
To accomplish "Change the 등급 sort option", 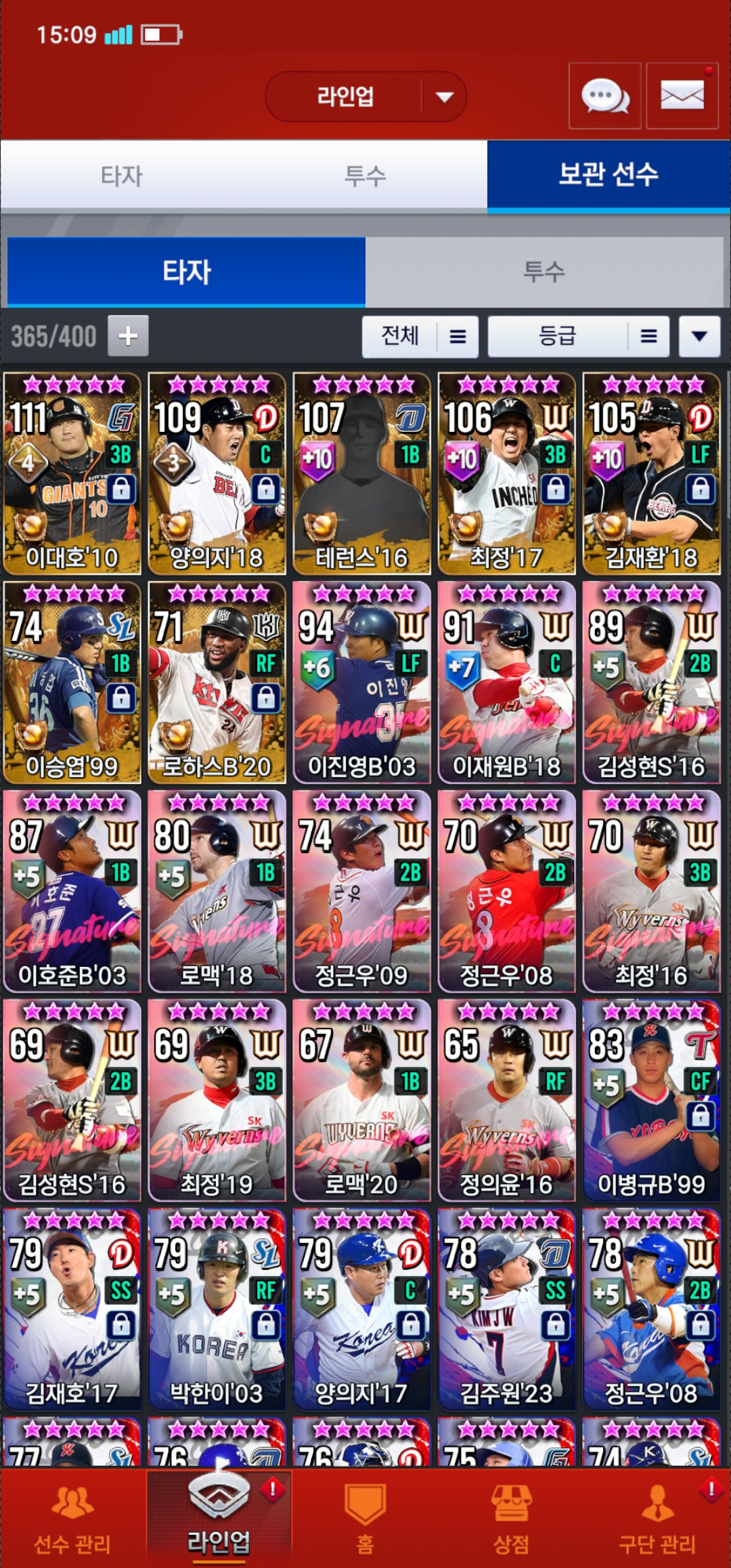I will [x=578, y=336].
